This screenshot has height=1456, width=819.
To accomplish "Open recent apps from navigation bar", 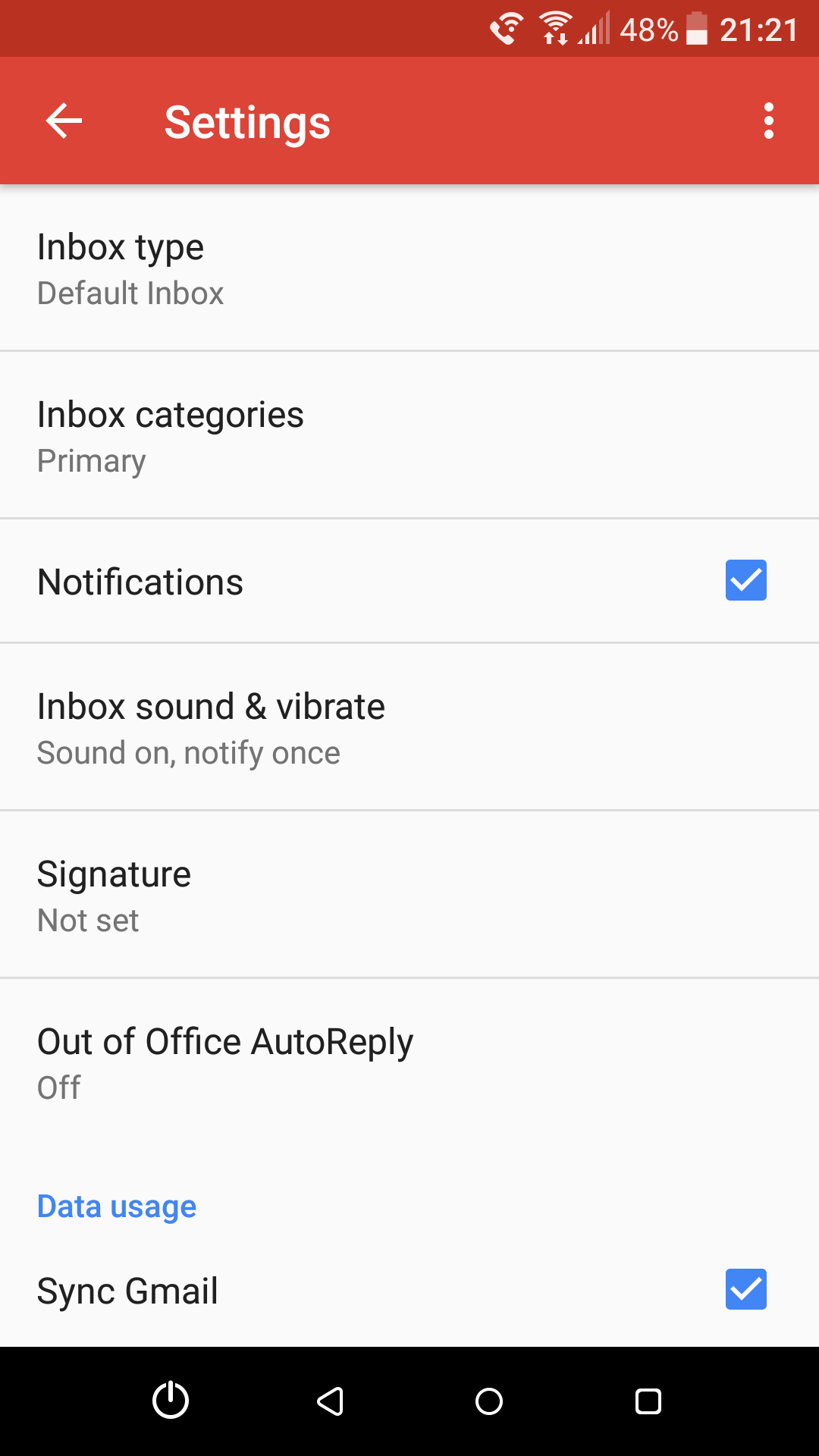I will (648, 1401).
